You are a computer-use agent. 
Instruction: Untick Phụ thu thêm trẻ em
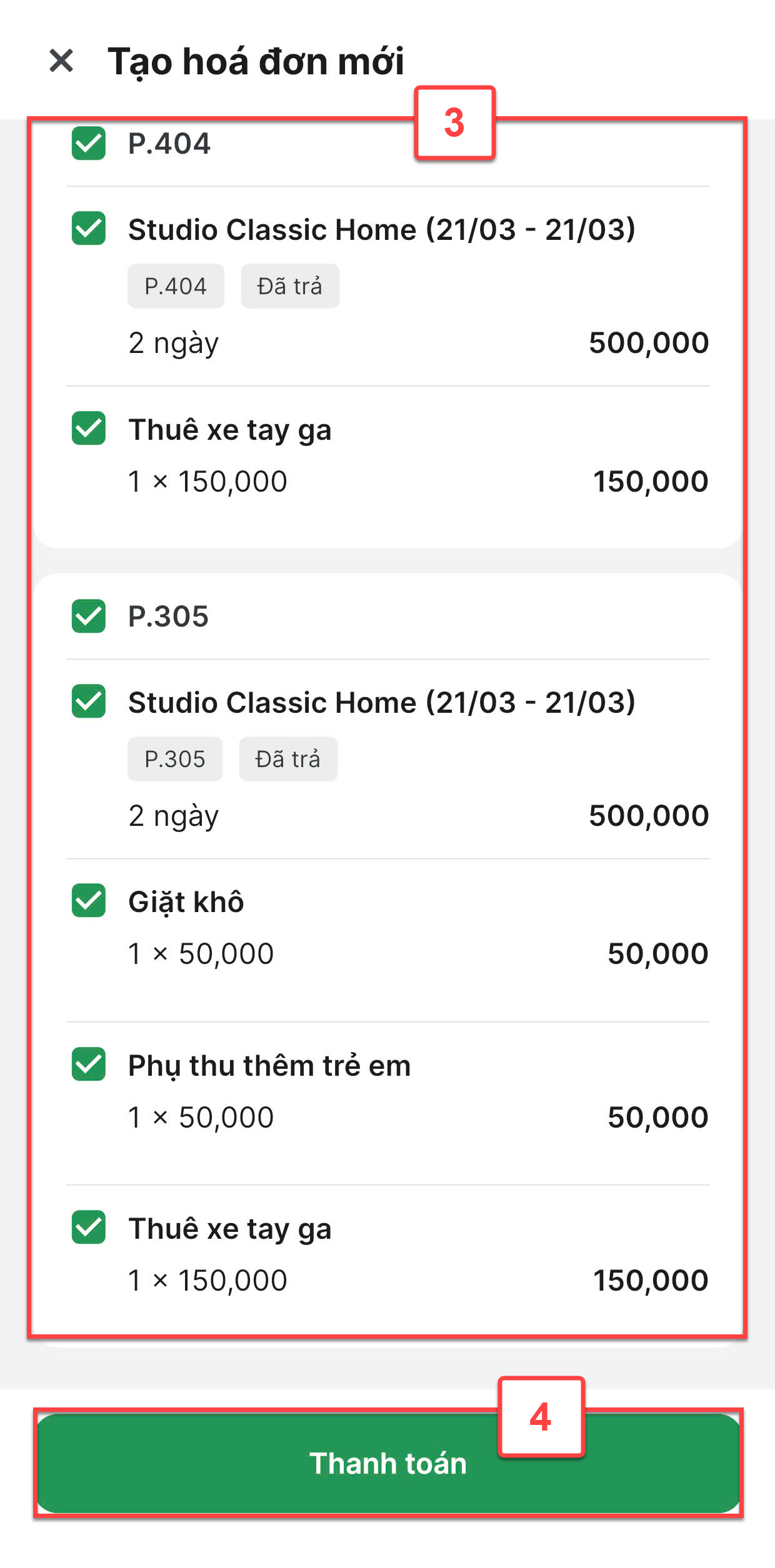tap(89, 1064)
